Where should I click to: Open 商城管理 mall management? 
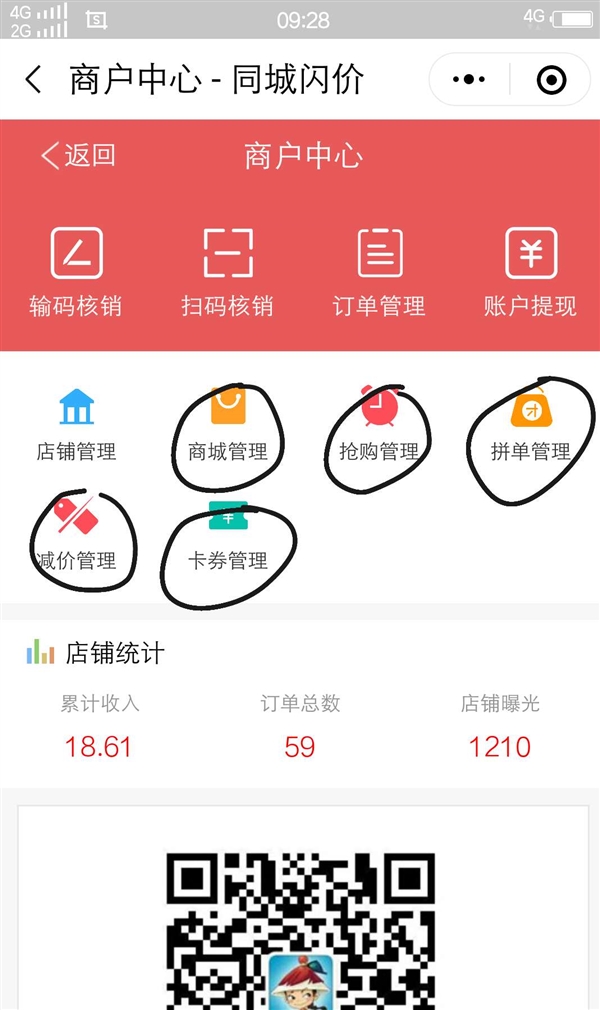tap(227, 427)
